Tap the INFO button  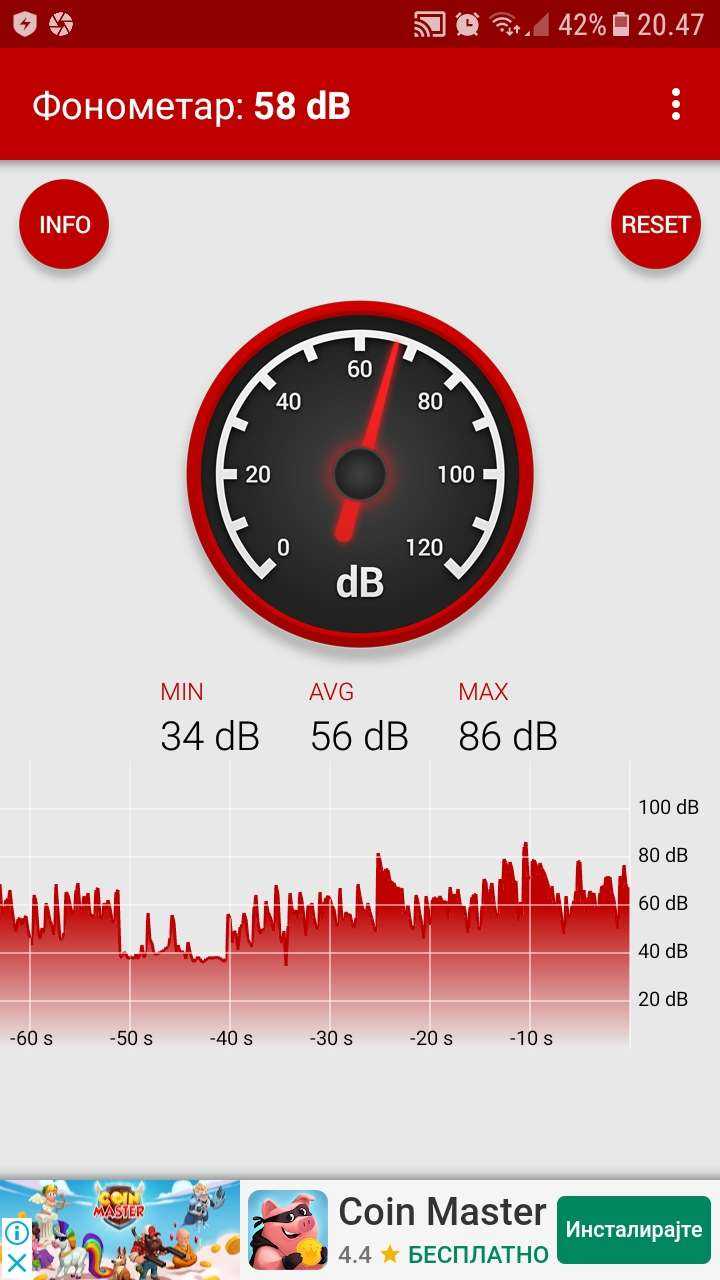pyautogui.click(x=64, y=225)
